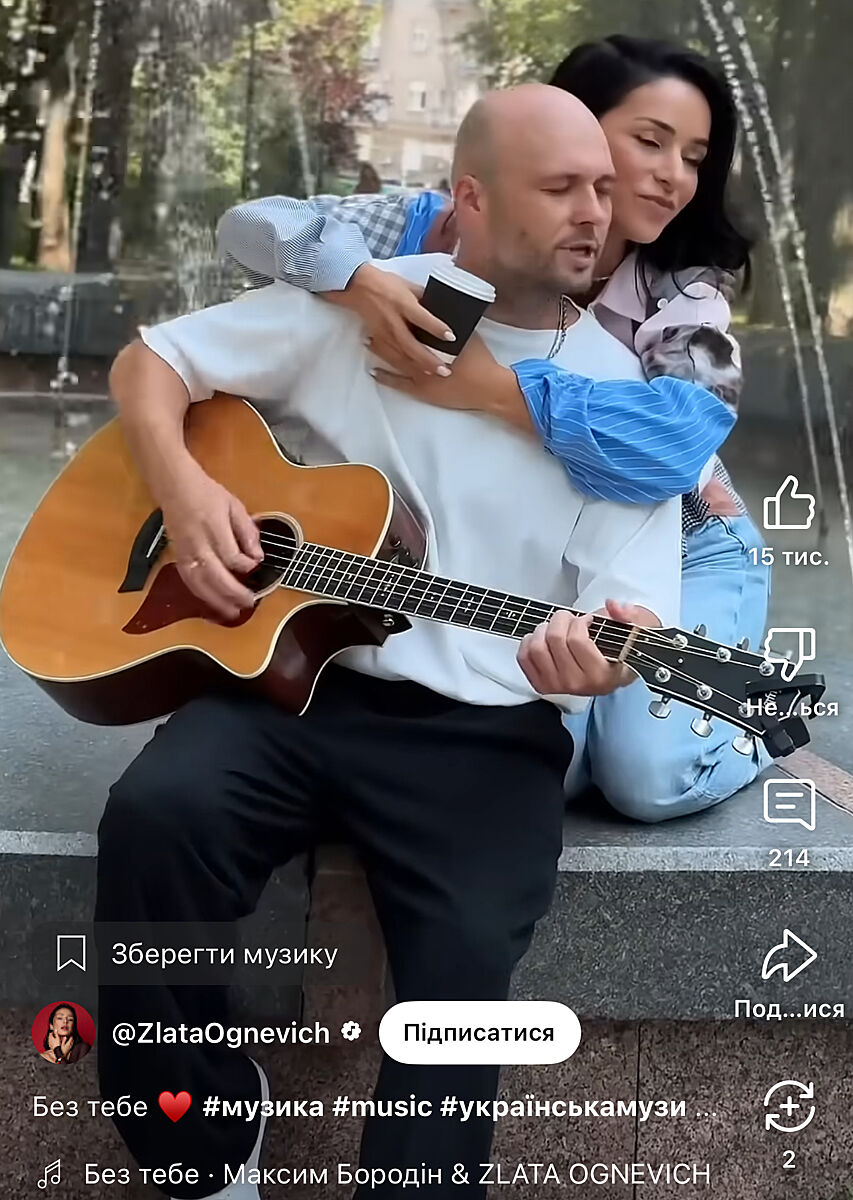Open the comments section
Image resolution: width=853 pixels, height=1200 pixels.
(789, 805)
